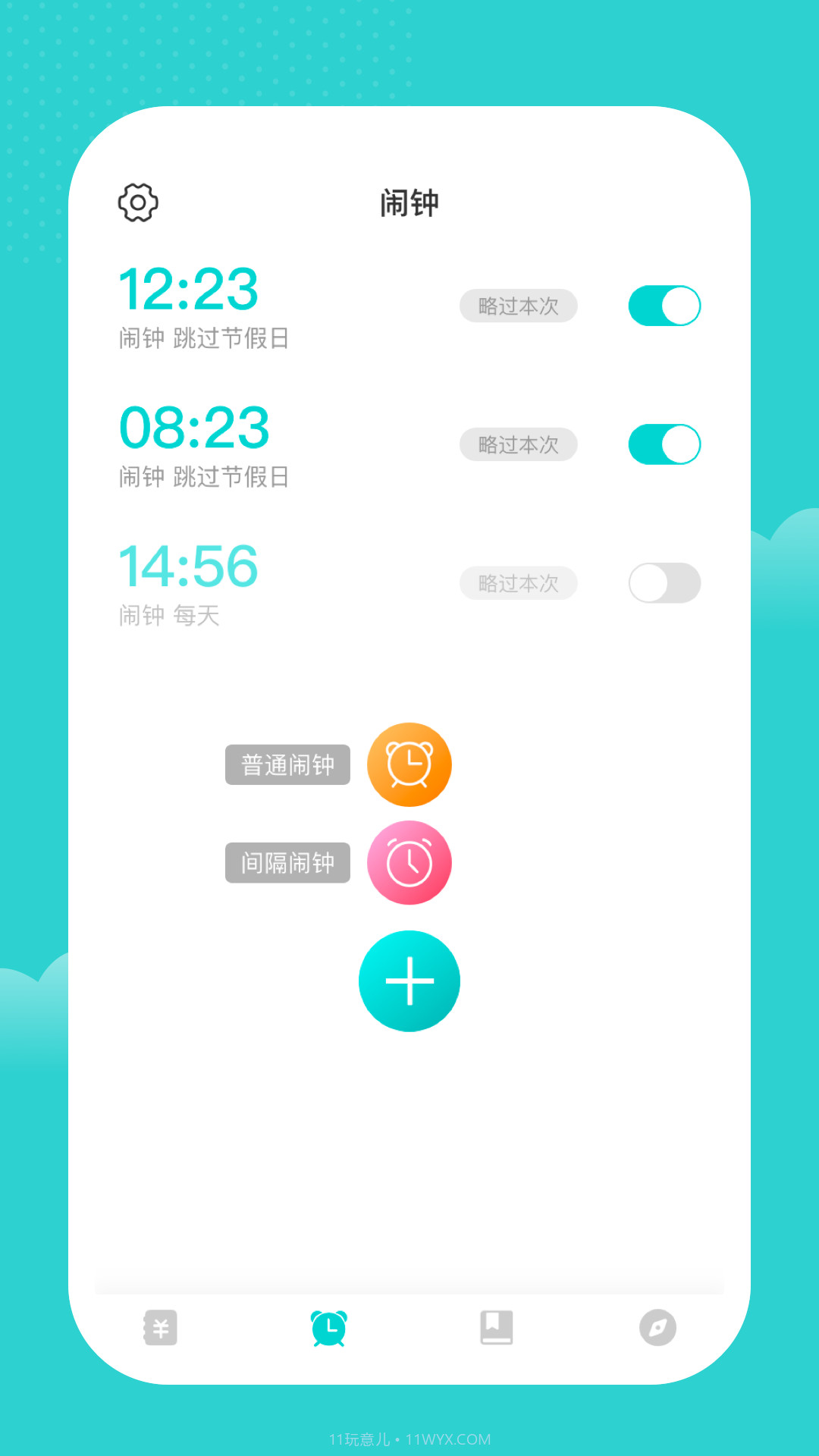This screenshot has width=819, height=1456.
Task: Click the 普通闹钟 label button
Action: pyautogui.click(x=287, y=765)
